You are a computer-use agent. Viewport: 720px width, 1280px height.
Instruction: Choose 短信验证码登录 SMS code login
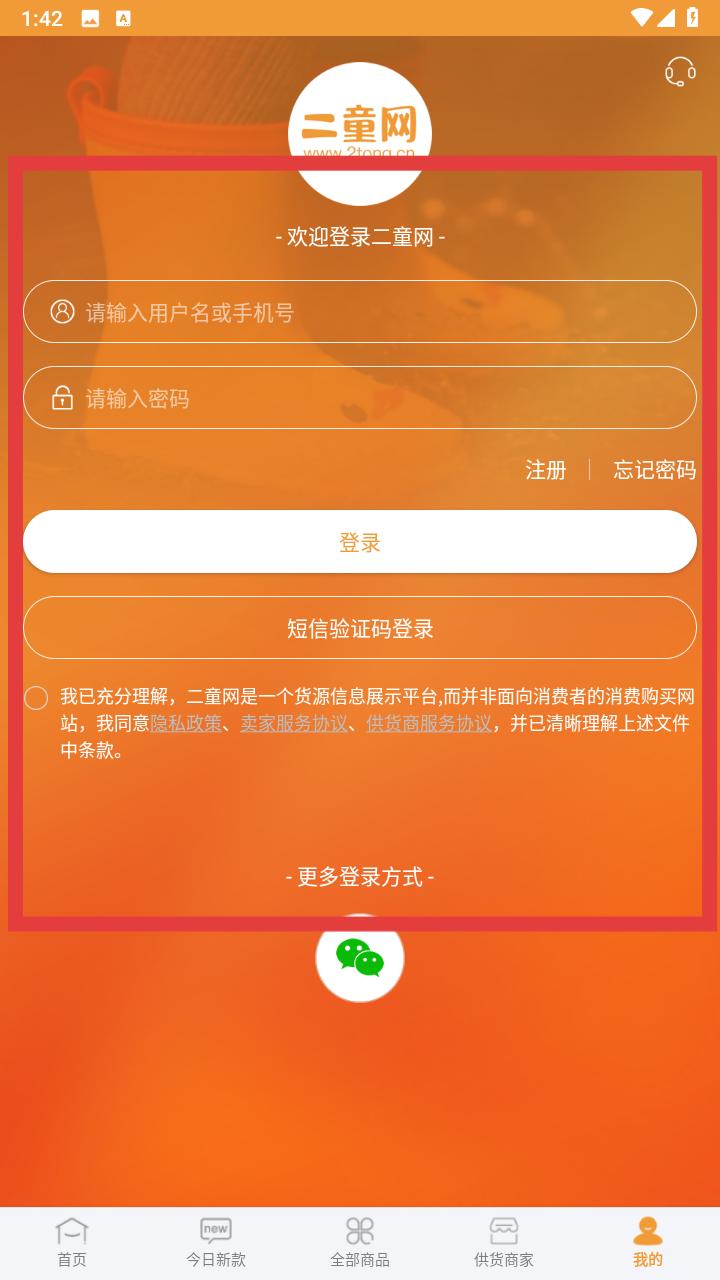coord(360,628)
